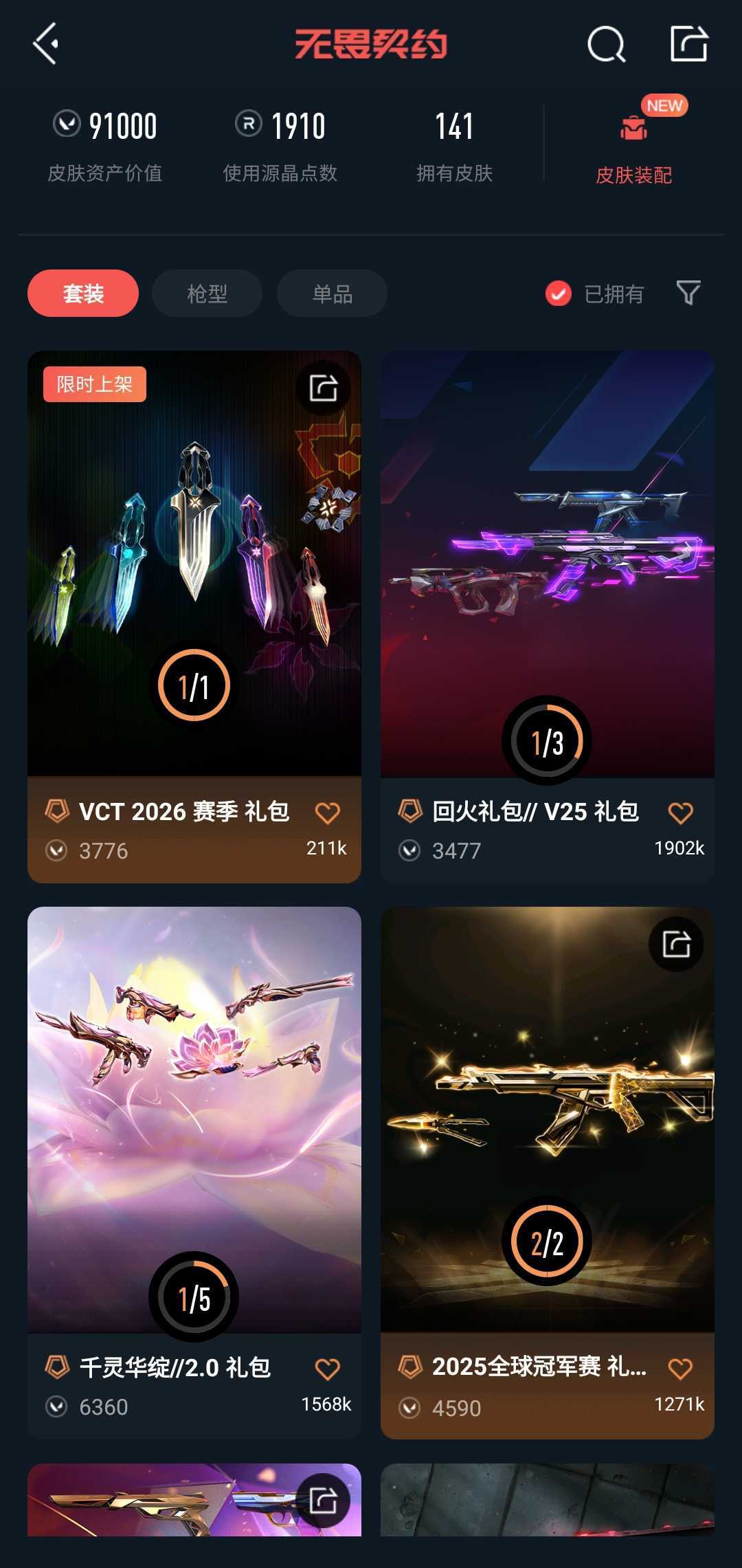742x1568 pixels.
Task: Switch to the 单品 tab
Action: (332, 294)
